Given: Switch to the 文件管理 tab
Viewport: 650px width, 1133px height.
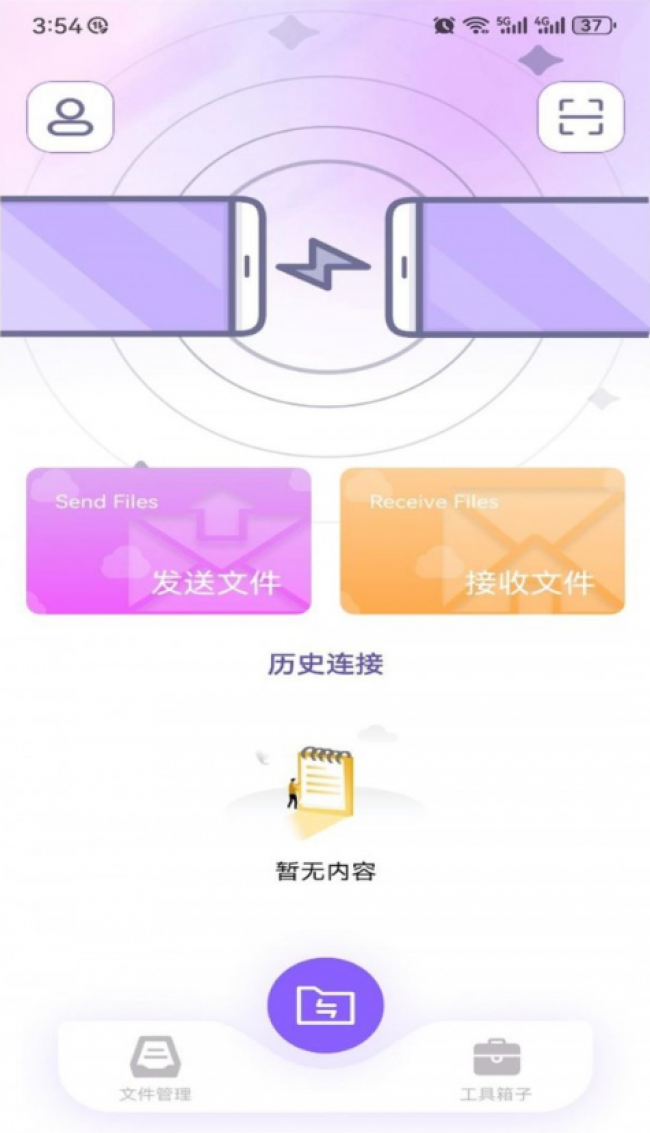Looking at the screenshot, I should (x=155, y=1069).
